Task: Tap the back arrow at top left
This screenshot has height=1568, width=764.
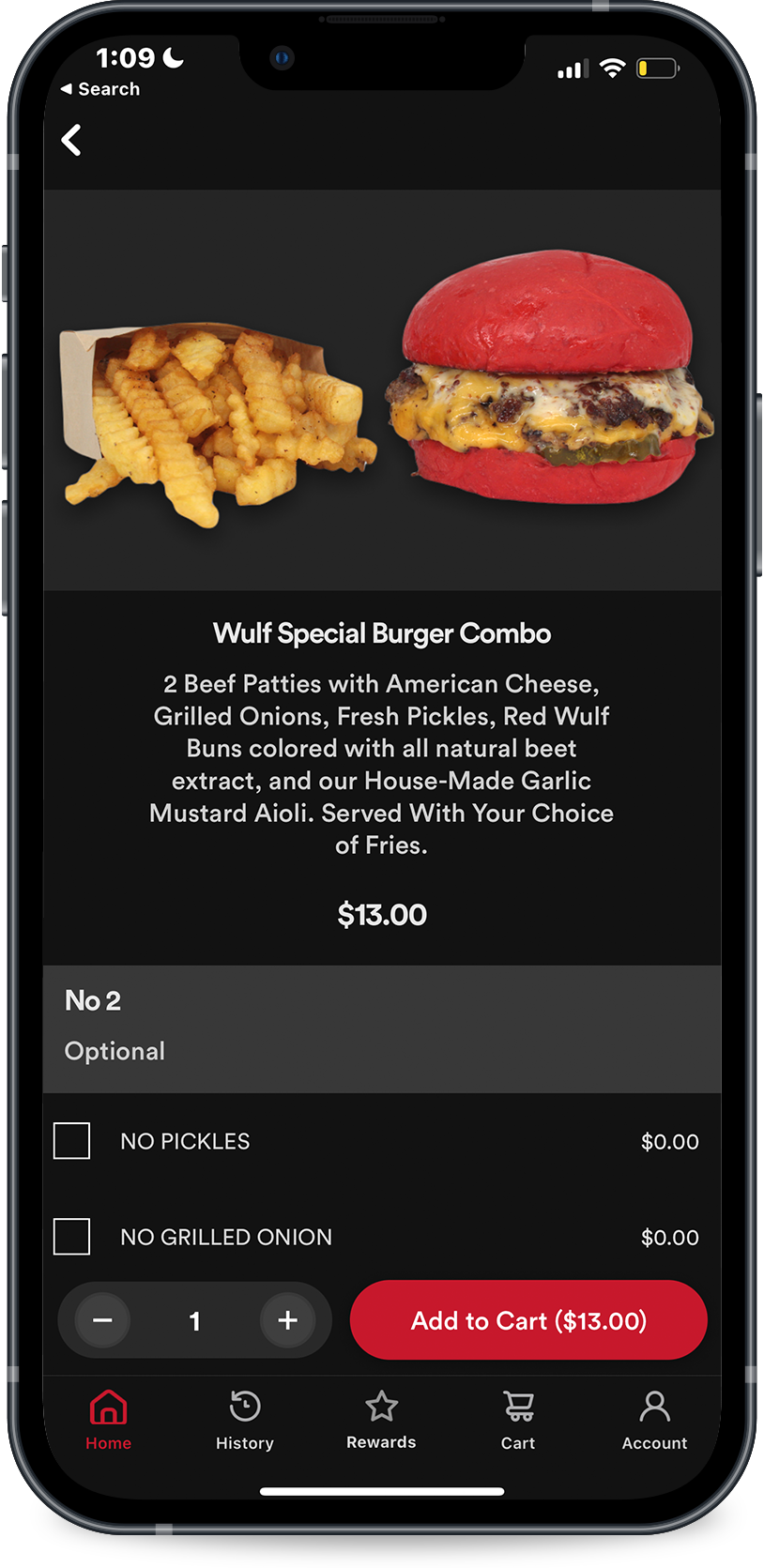Action: point(71,139)
